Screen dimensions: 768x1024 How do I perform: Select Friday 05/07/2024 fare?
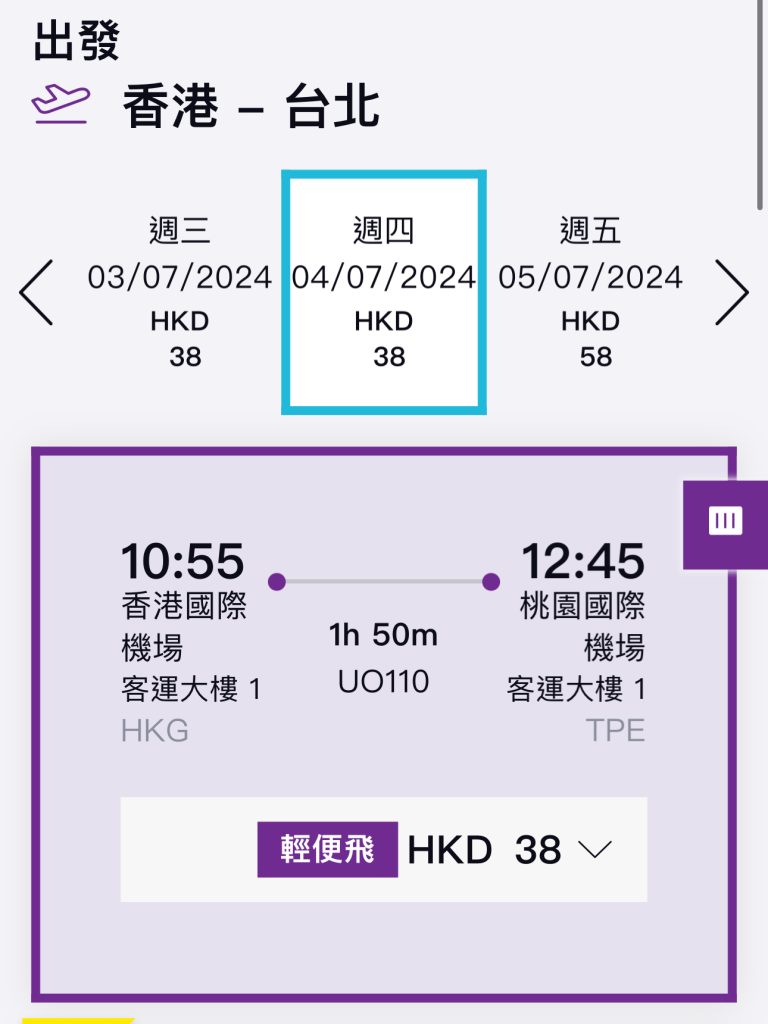(591, 290)
